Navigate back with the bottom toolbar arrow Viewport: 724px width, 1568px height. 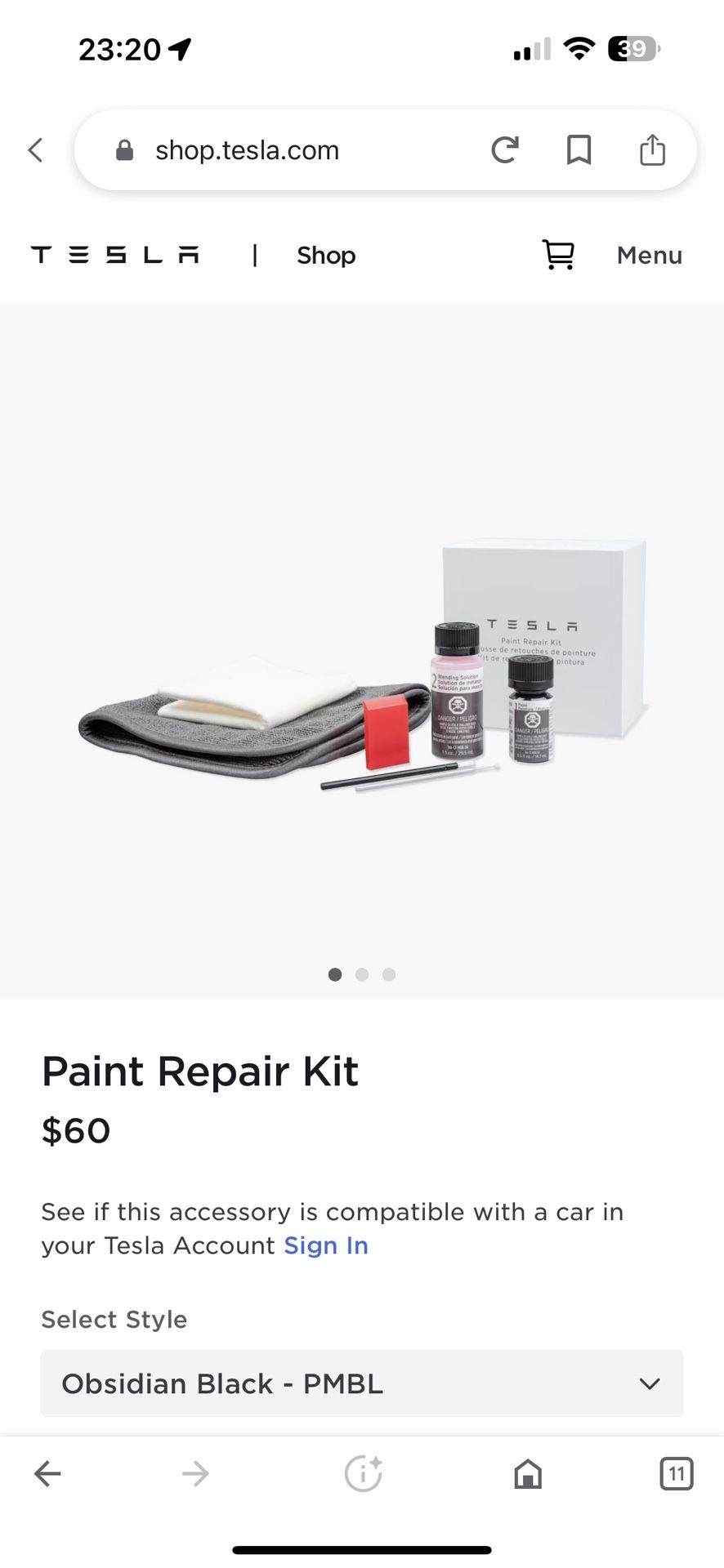coord(47,1474)
